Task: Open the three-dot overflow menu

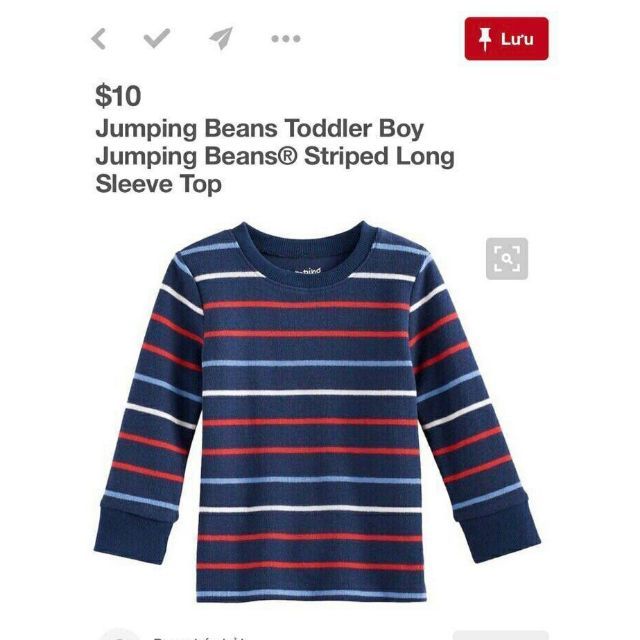Action: [x=286, y=40]
